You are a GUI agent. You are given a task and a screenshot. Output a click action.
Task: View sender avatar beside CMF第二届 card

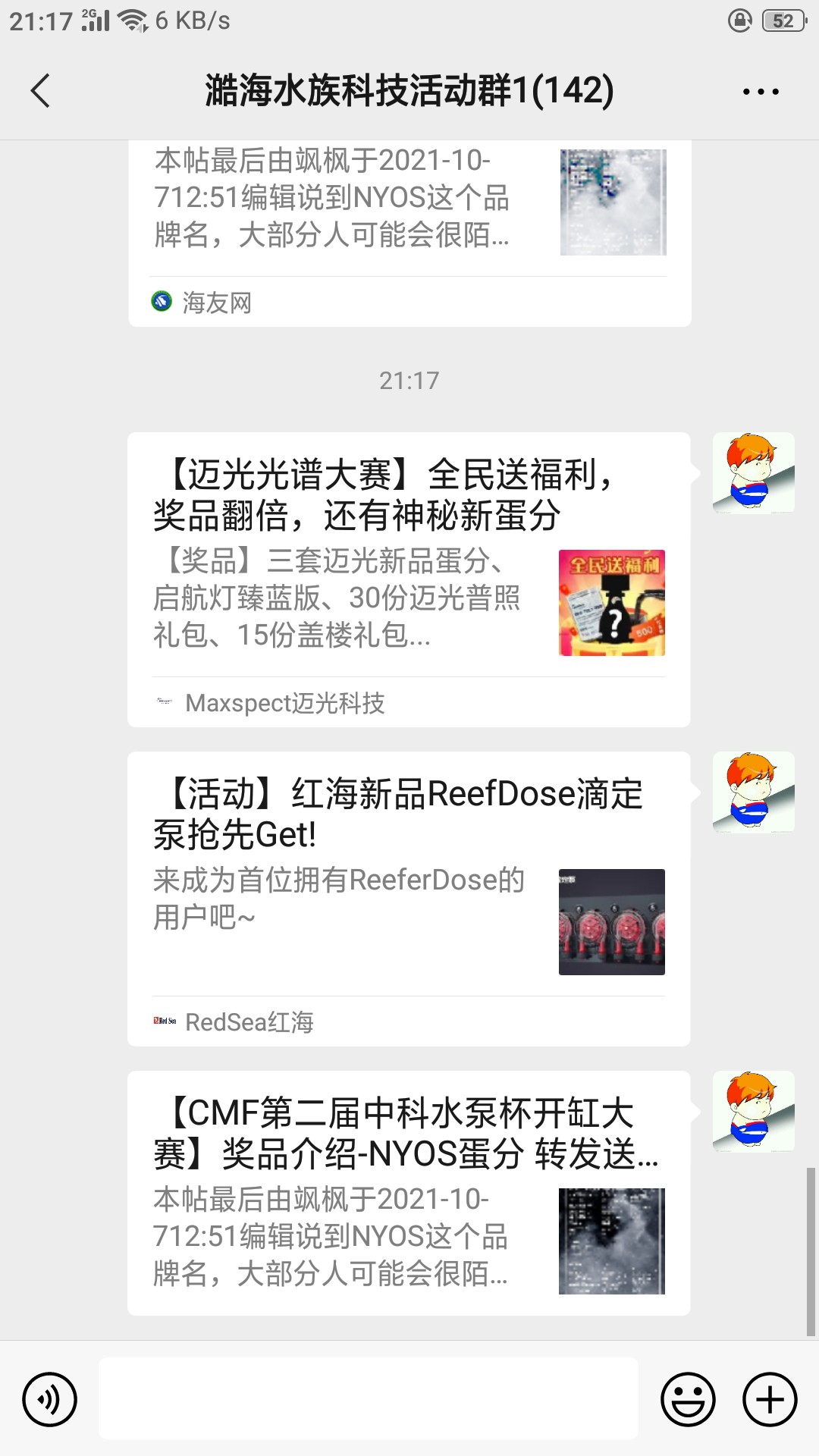coord(753,1112)
